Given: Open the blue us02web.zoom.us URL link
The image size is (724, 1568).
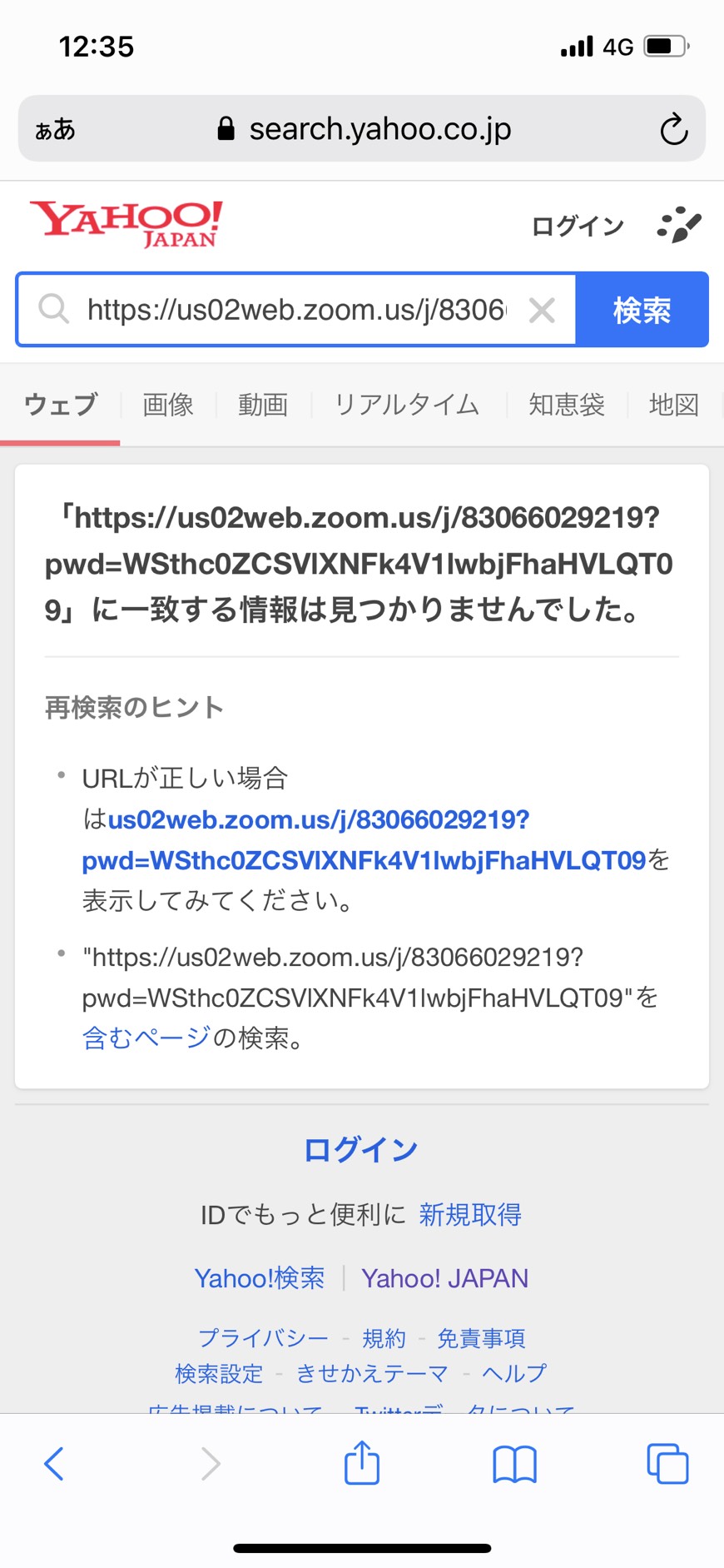Looking at the screenshot, I should (364, 840).
